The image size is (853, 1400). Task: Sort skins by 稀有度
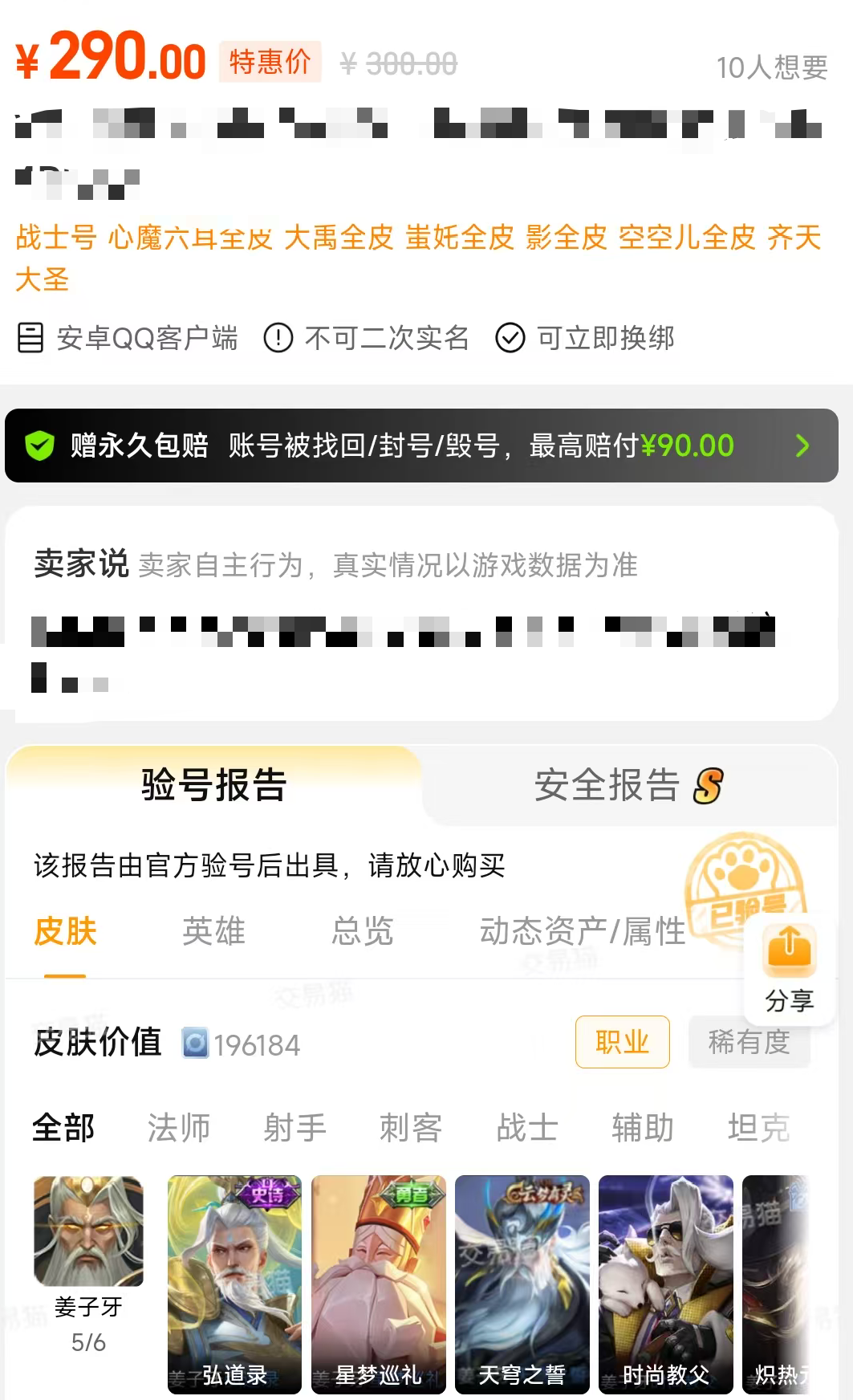point(749,1042)
